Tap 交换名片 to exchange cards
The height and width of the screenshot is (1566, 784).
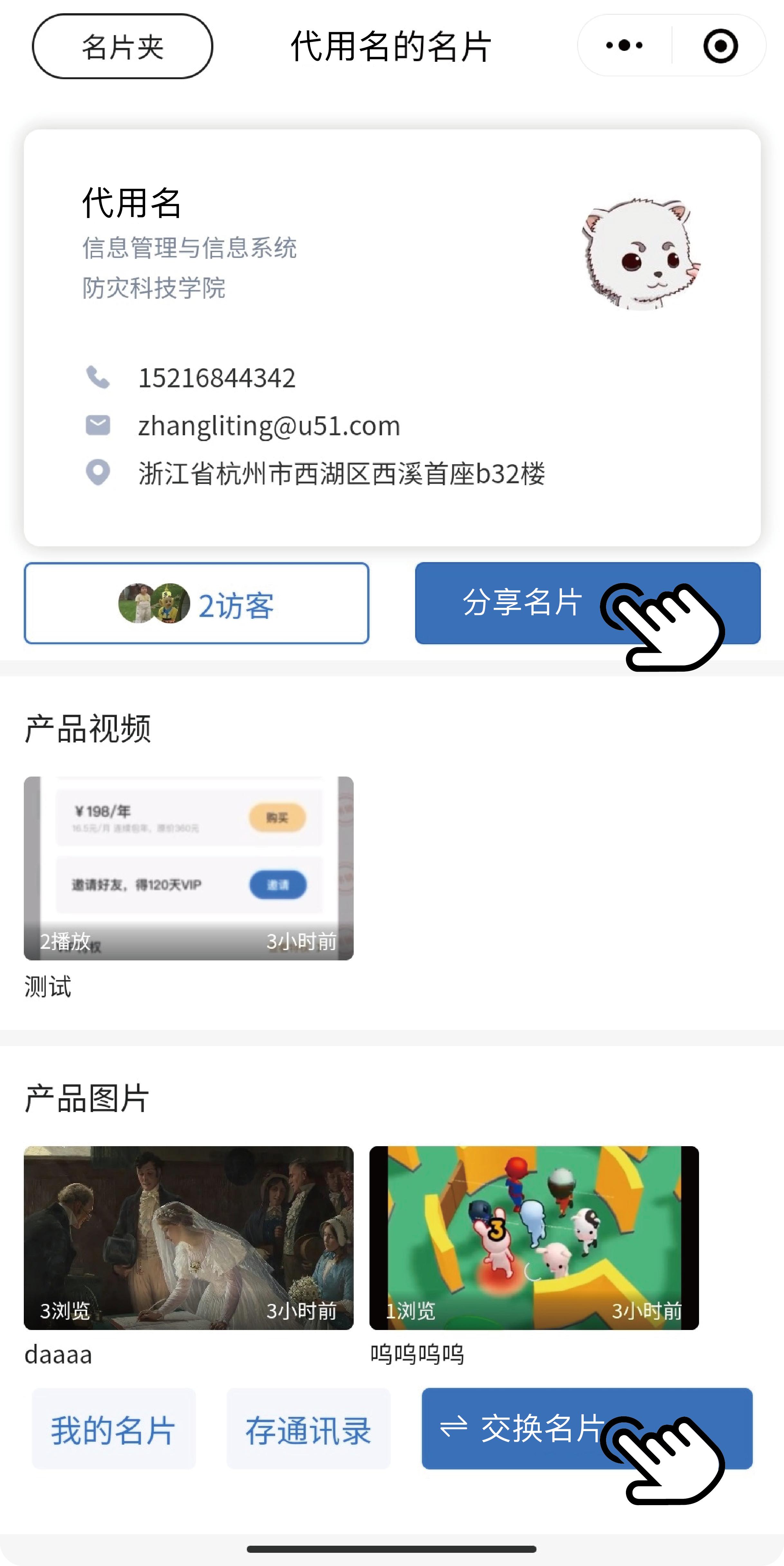(x=587, y=1429)
